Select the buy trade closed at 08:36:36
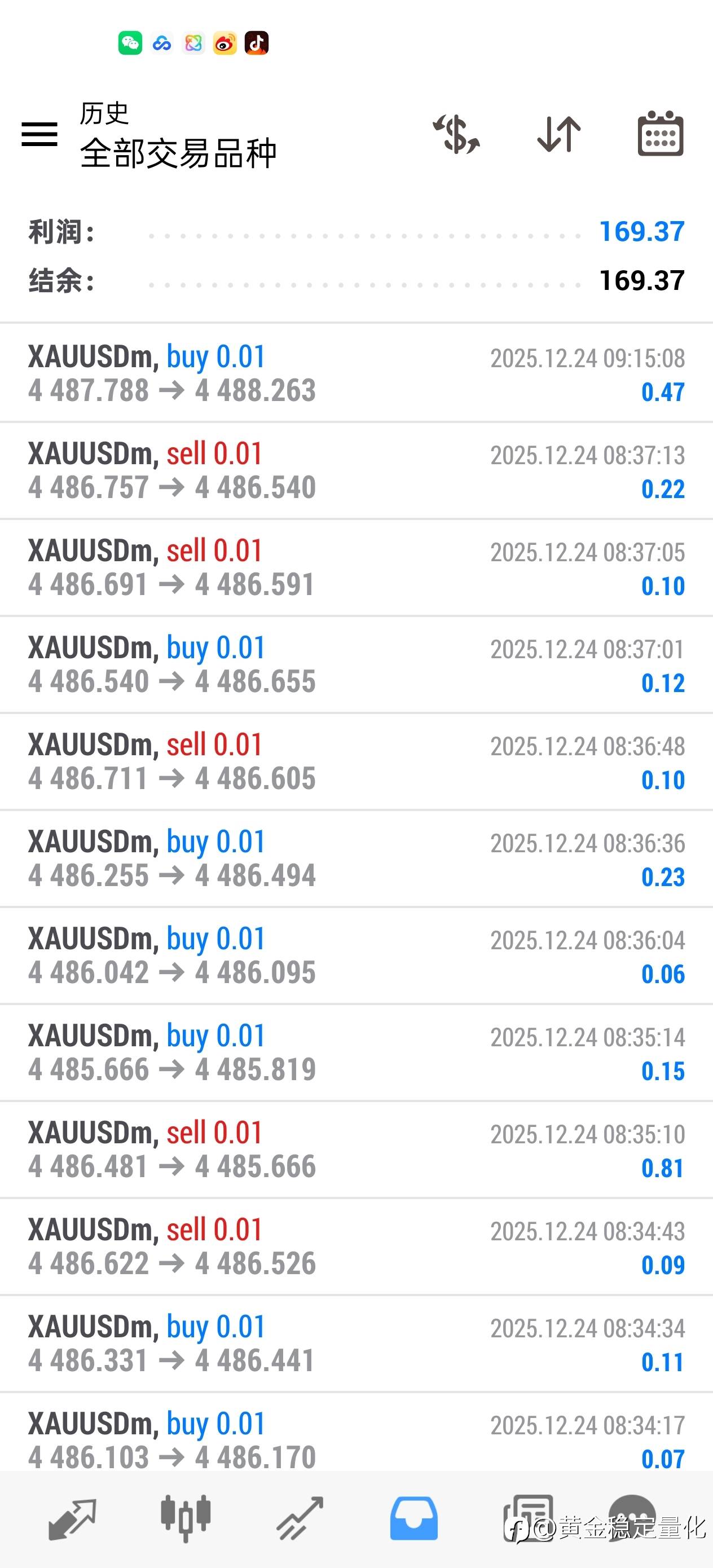The width and height of the screenshot is (713, 1568). [x=356, y=859]
